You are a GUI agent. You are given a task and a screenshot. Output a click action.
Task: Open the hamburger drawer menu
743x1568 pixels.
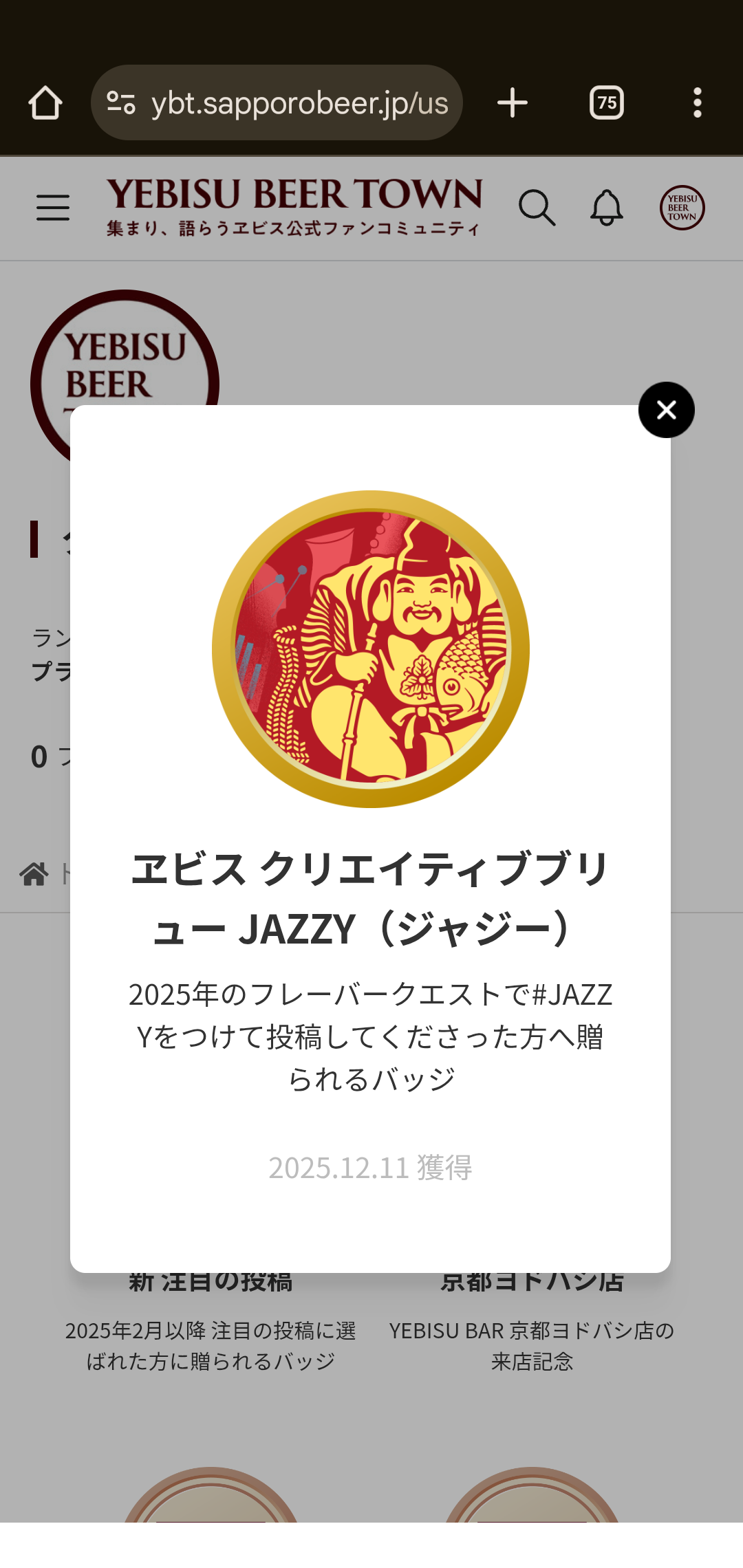click(x=53, y=207)
